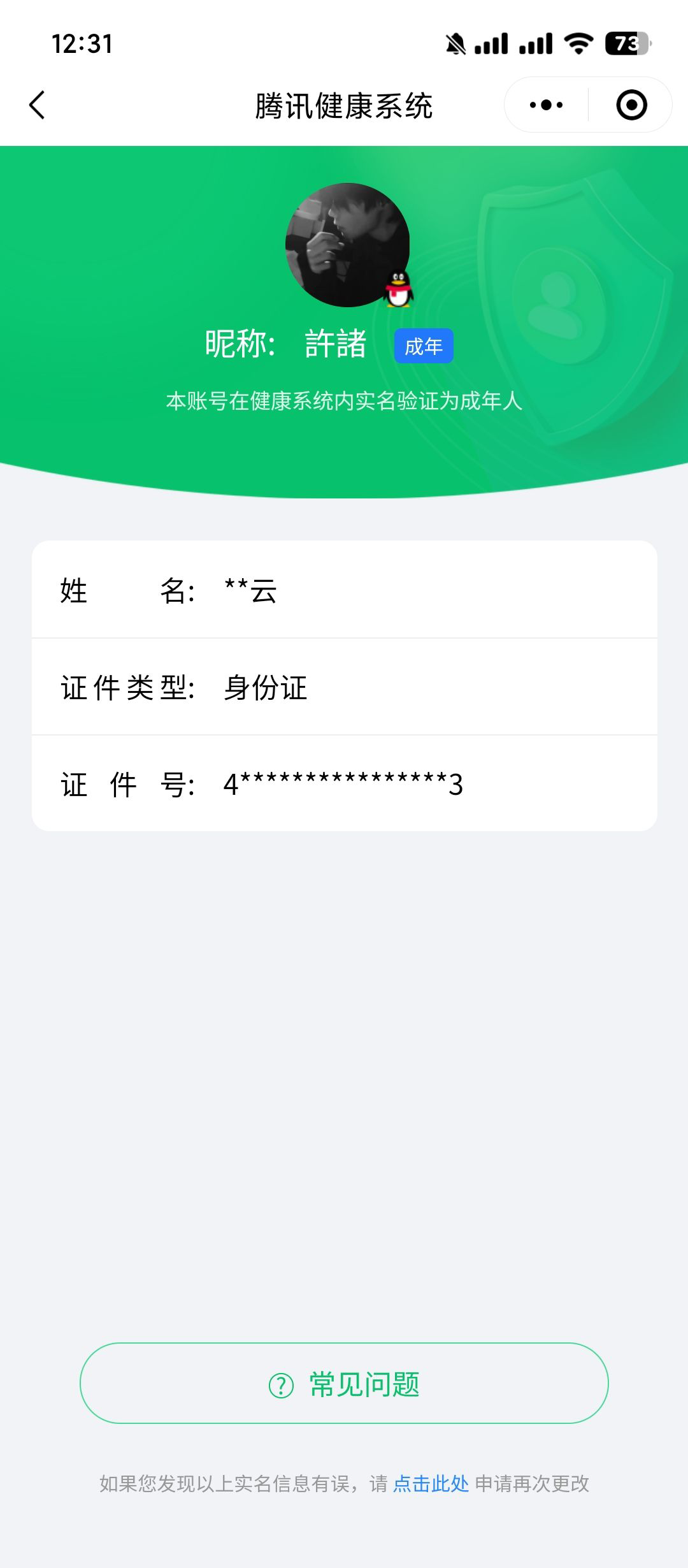The width and height of the screenshot is (688, 1568).
Task: Close the mini program via circle icon
Action: pyautogui.click(x=631, y=105)
